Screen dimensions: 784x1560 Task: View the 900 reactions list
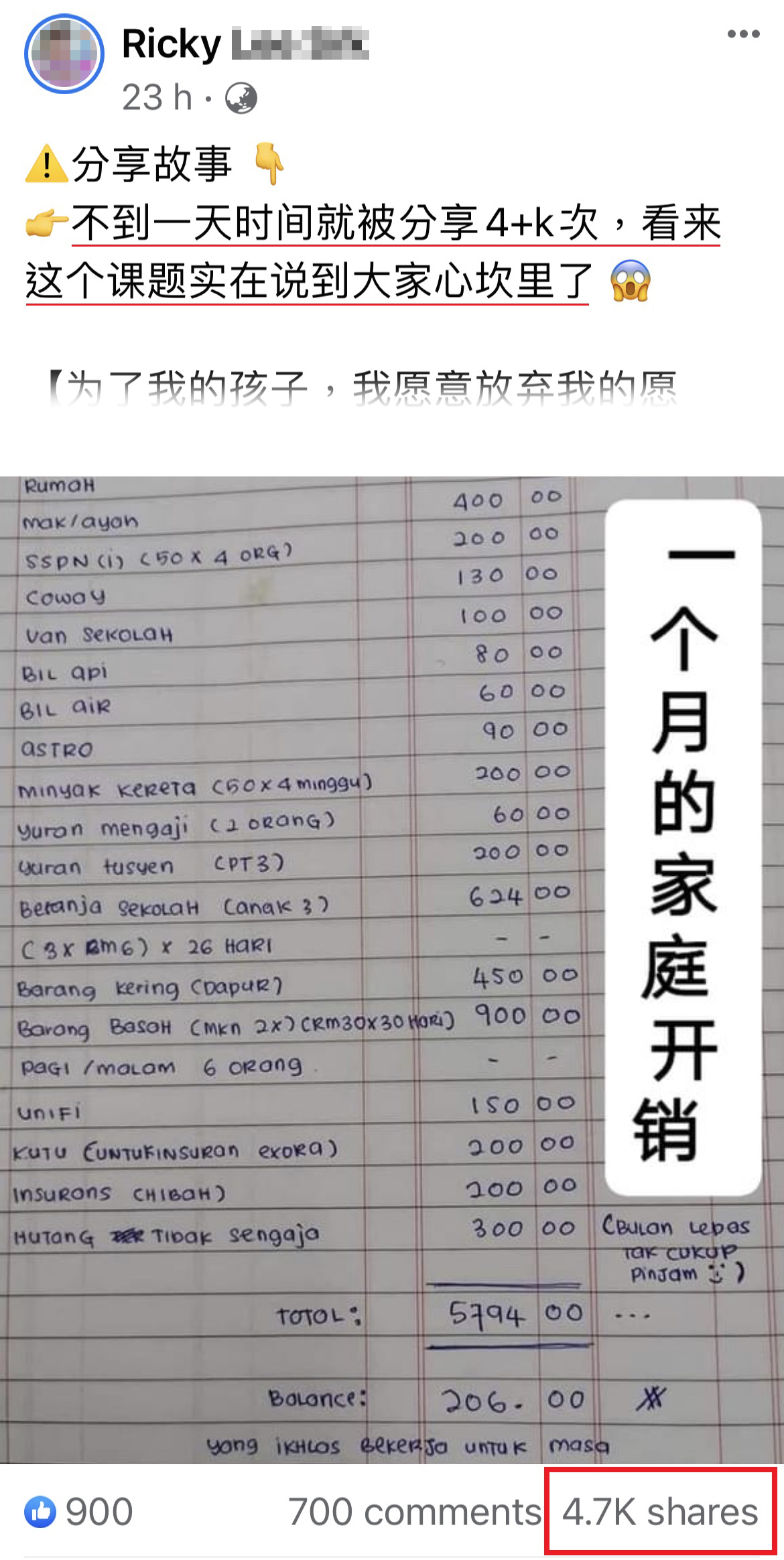(x=79, y=1512)
